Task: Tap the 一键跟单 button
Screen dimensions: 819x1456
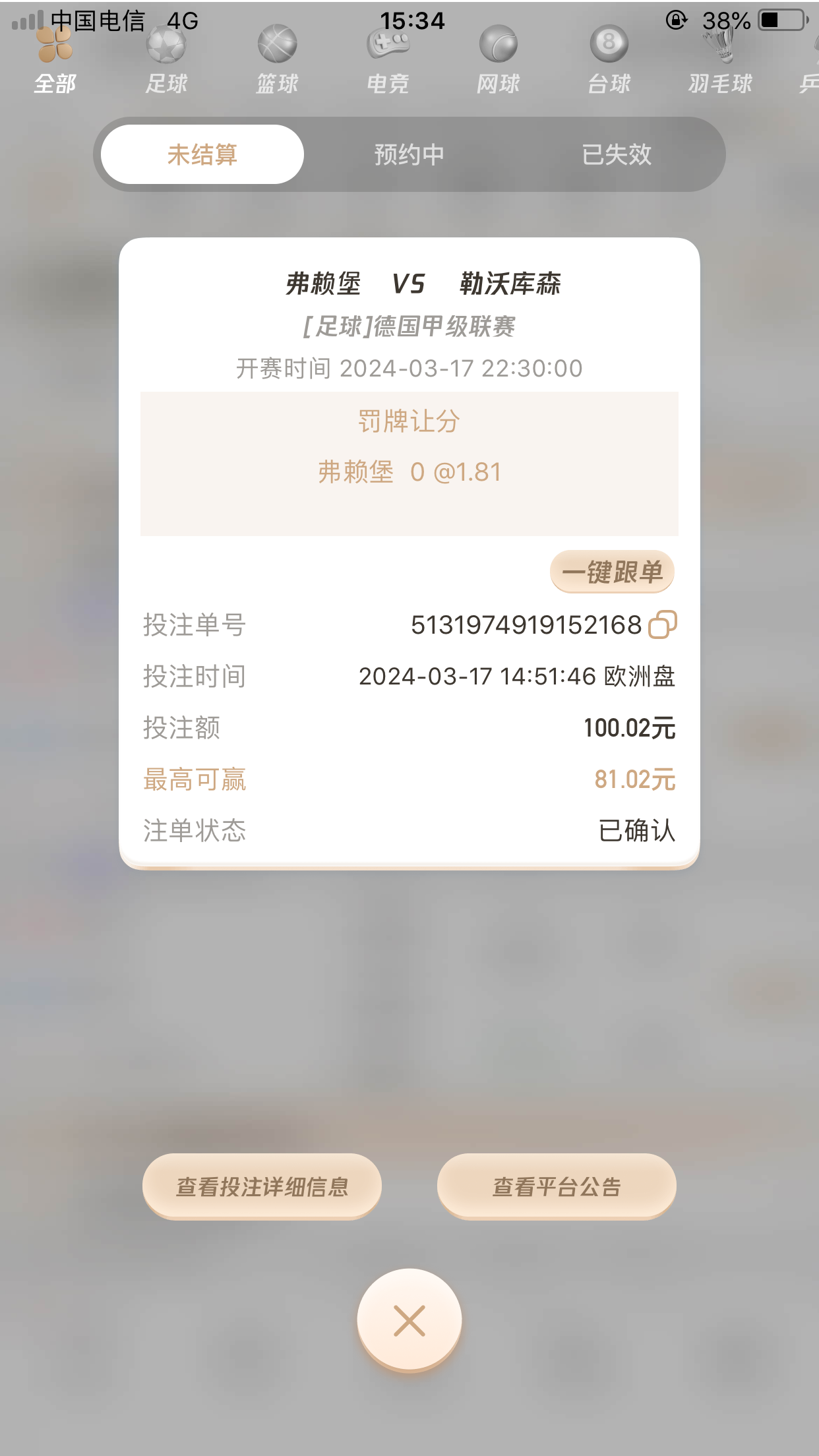Action: tap(612, 572)
